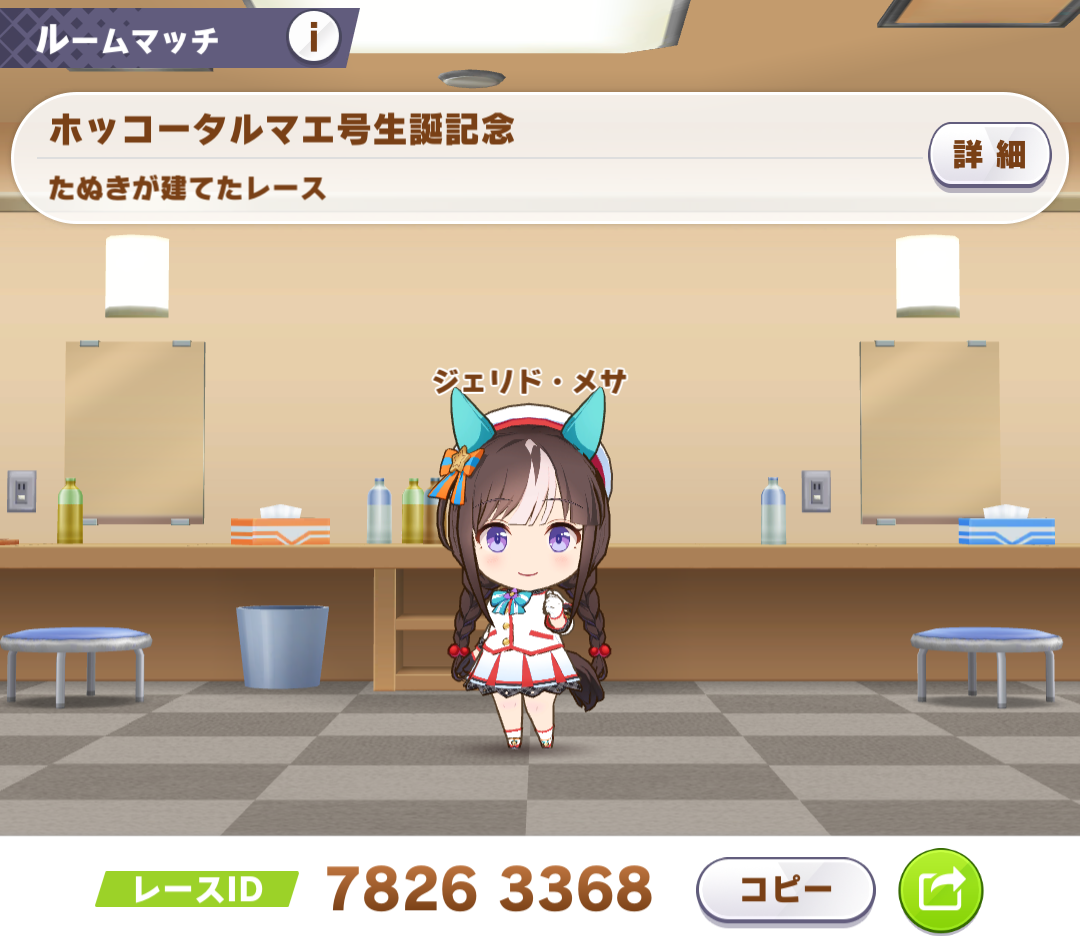Tap the 詳細 details button
Screen dimensions: 1080x943
pyautogui.click(x=989, y=156)
